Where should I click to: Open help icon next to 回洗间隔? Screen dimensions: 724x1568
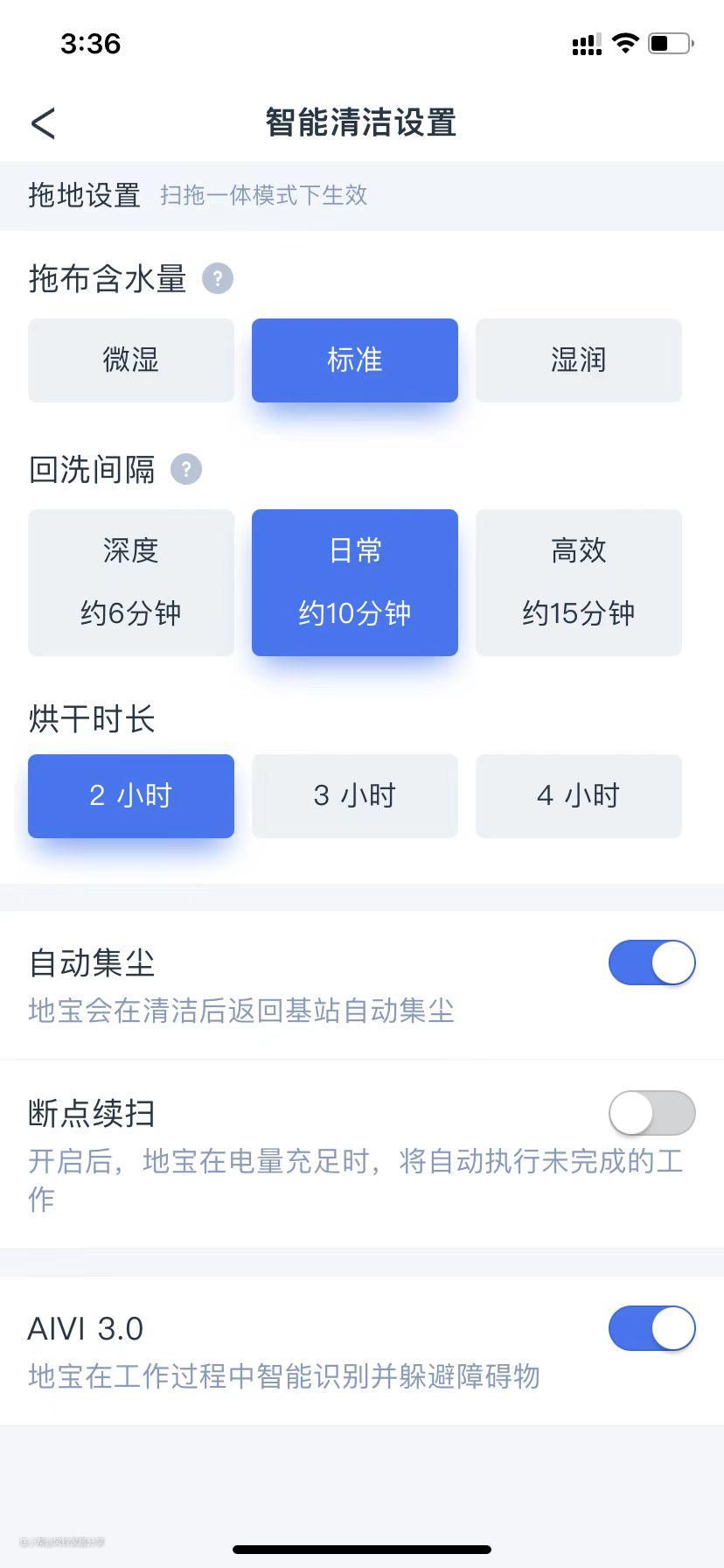pos(186,470)
